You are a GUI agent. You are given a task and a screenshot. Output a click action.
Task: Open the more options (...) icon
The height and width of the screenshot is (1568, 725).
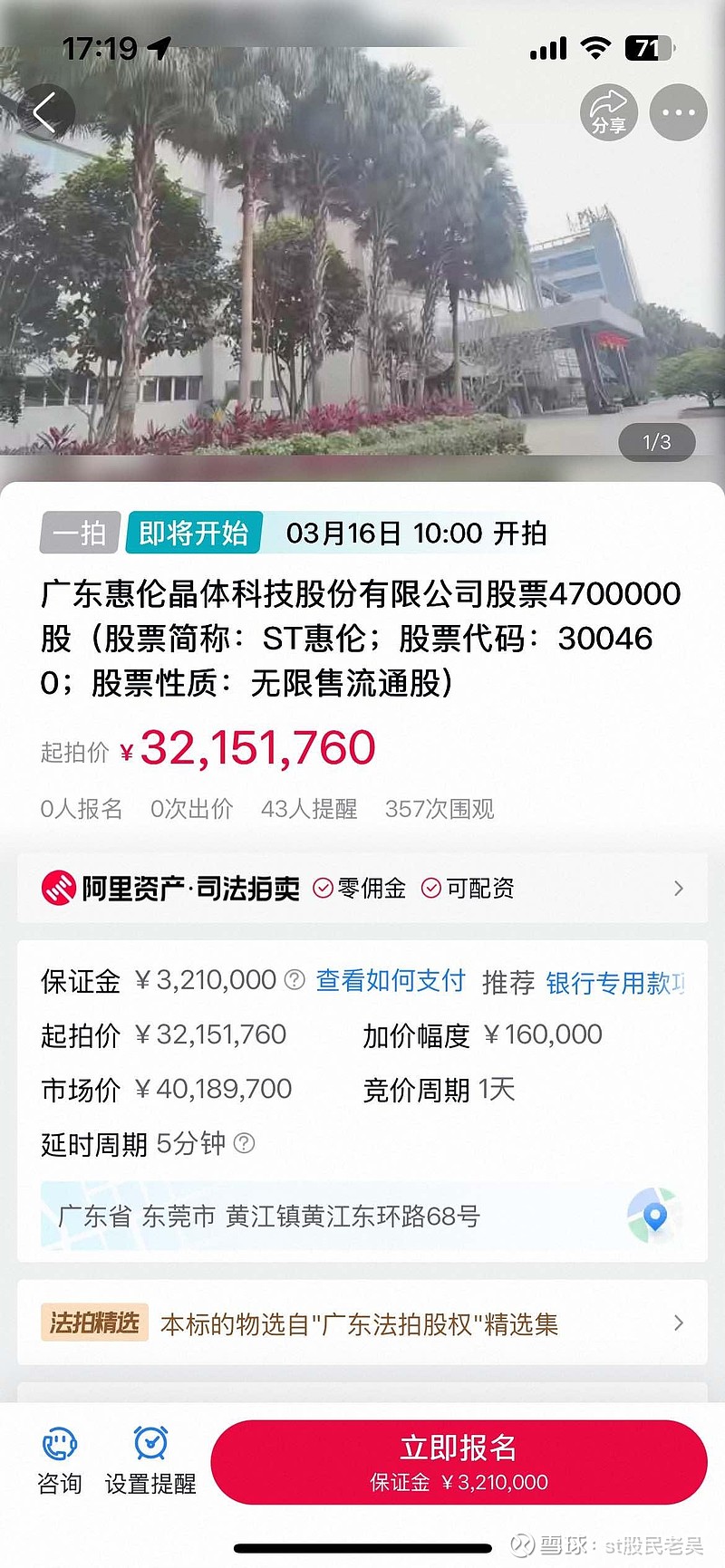tap(678, 111)
